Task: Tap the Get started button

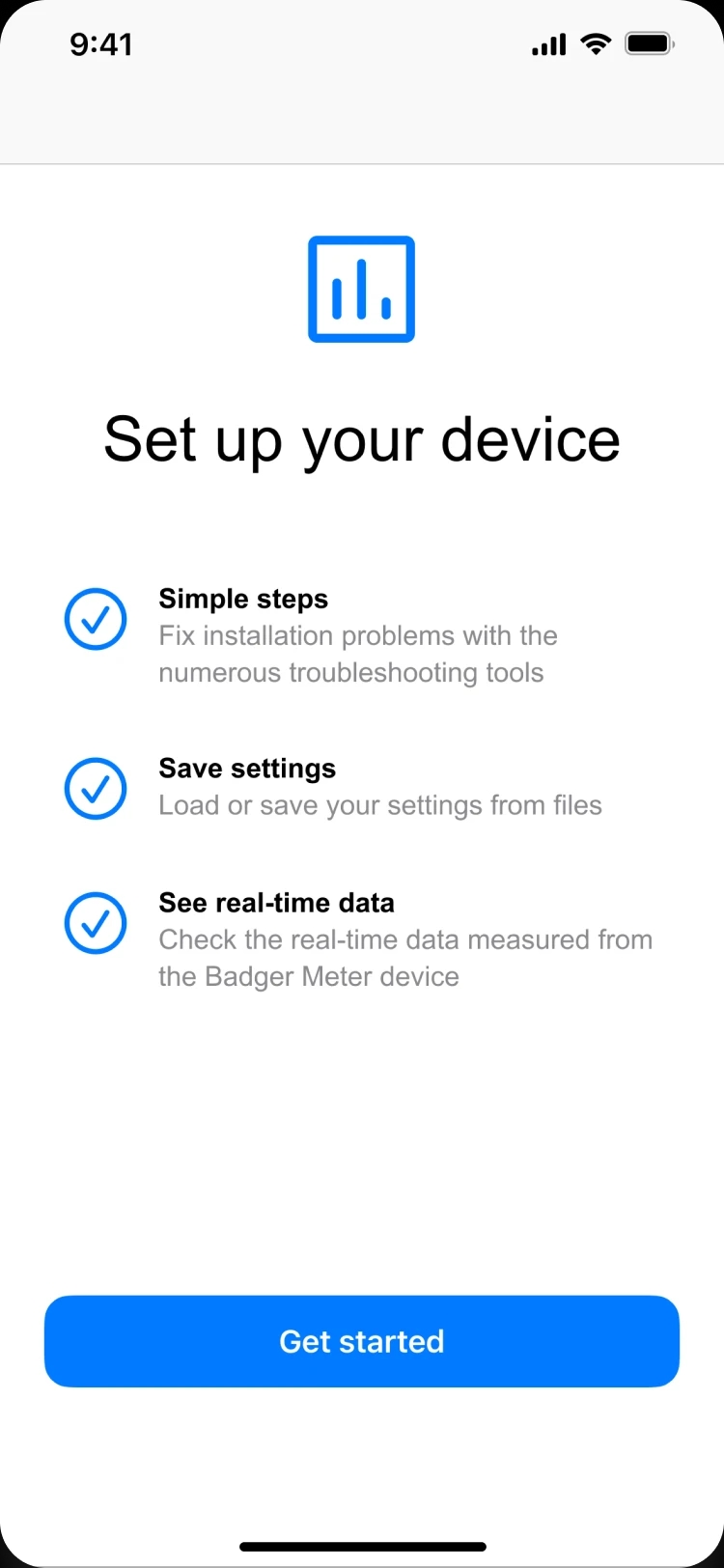Action: click(362, 1341)
